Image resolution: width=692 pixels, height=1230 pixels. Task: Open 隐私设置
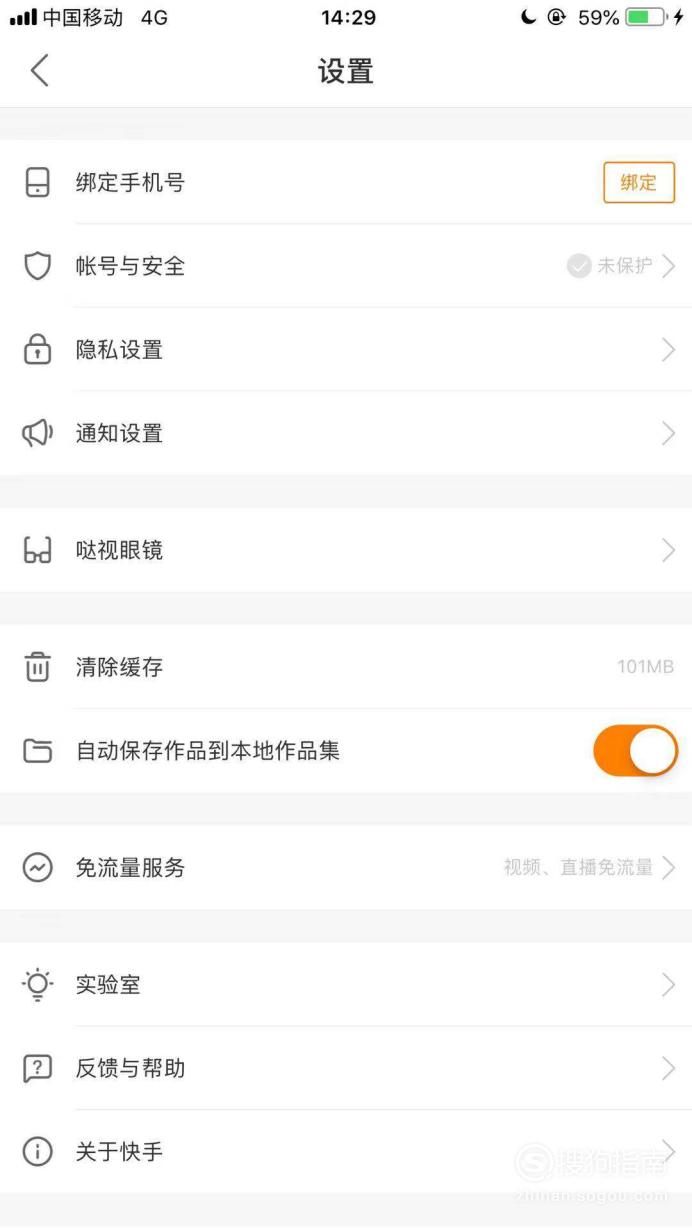pos(346,350)
